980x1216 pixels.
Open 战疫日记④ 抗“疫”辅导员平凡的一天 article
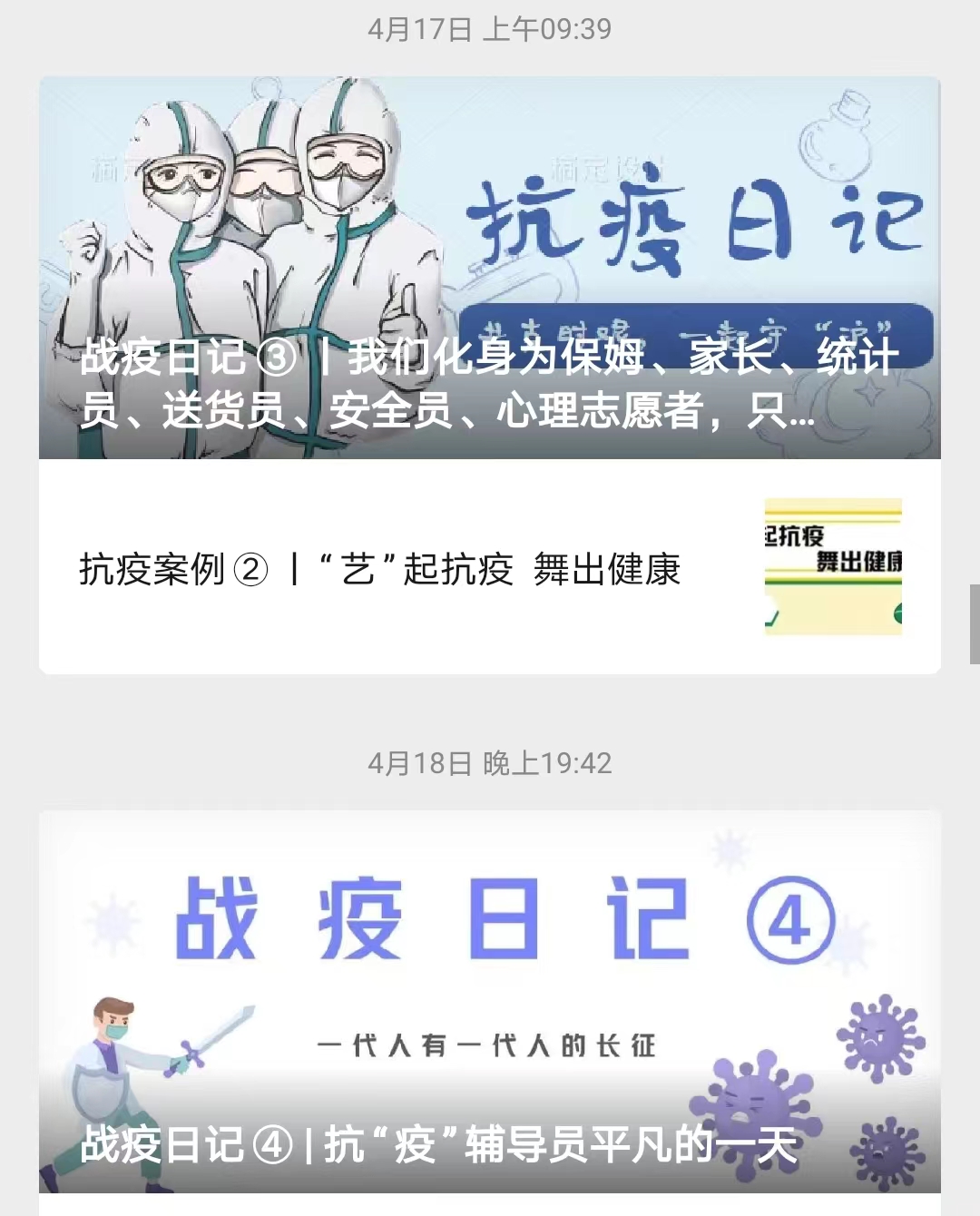(490, 1003)
